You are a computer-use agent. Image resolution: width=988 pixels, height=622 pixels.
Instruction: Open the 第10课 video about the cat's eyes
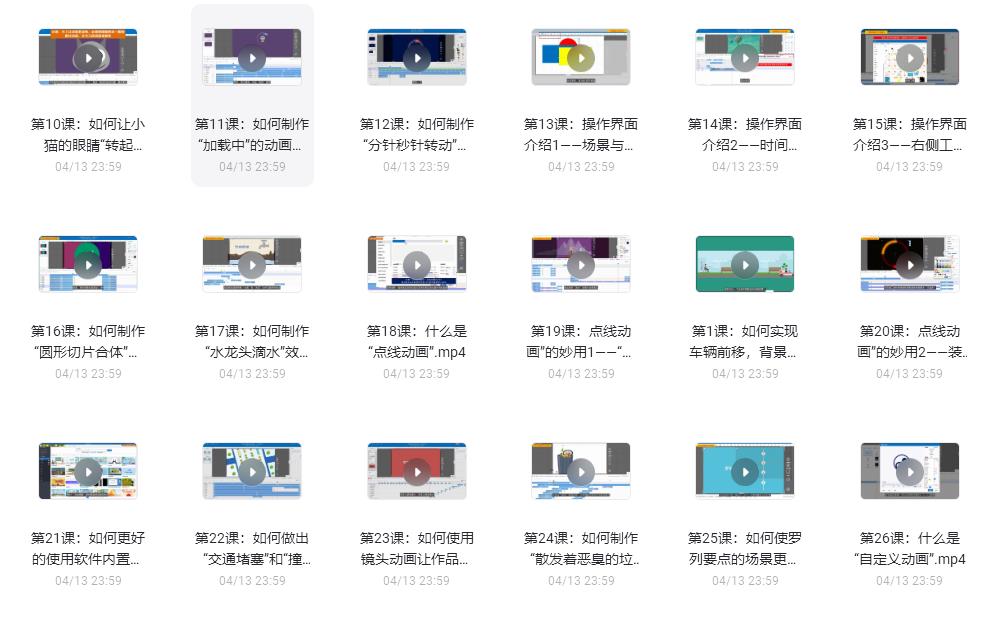(x=88, y=58)
